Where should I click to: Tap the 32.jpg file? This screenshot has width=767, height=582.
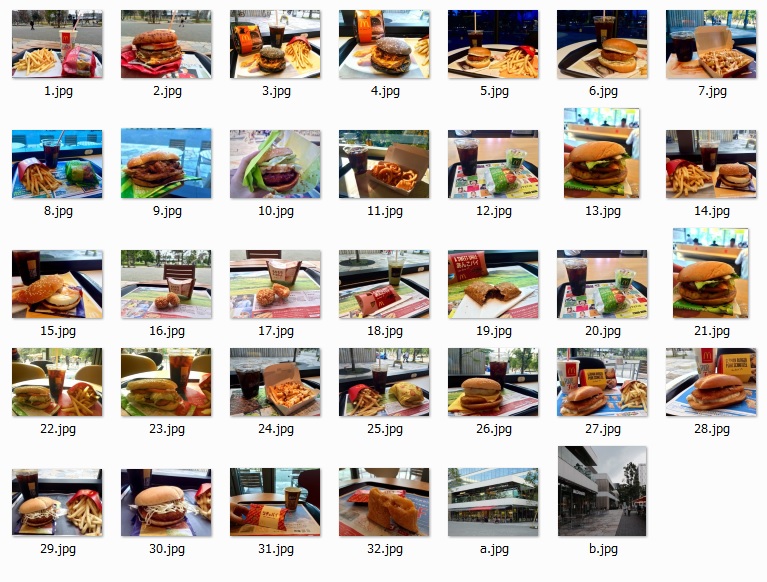click(x=384, y=502)
